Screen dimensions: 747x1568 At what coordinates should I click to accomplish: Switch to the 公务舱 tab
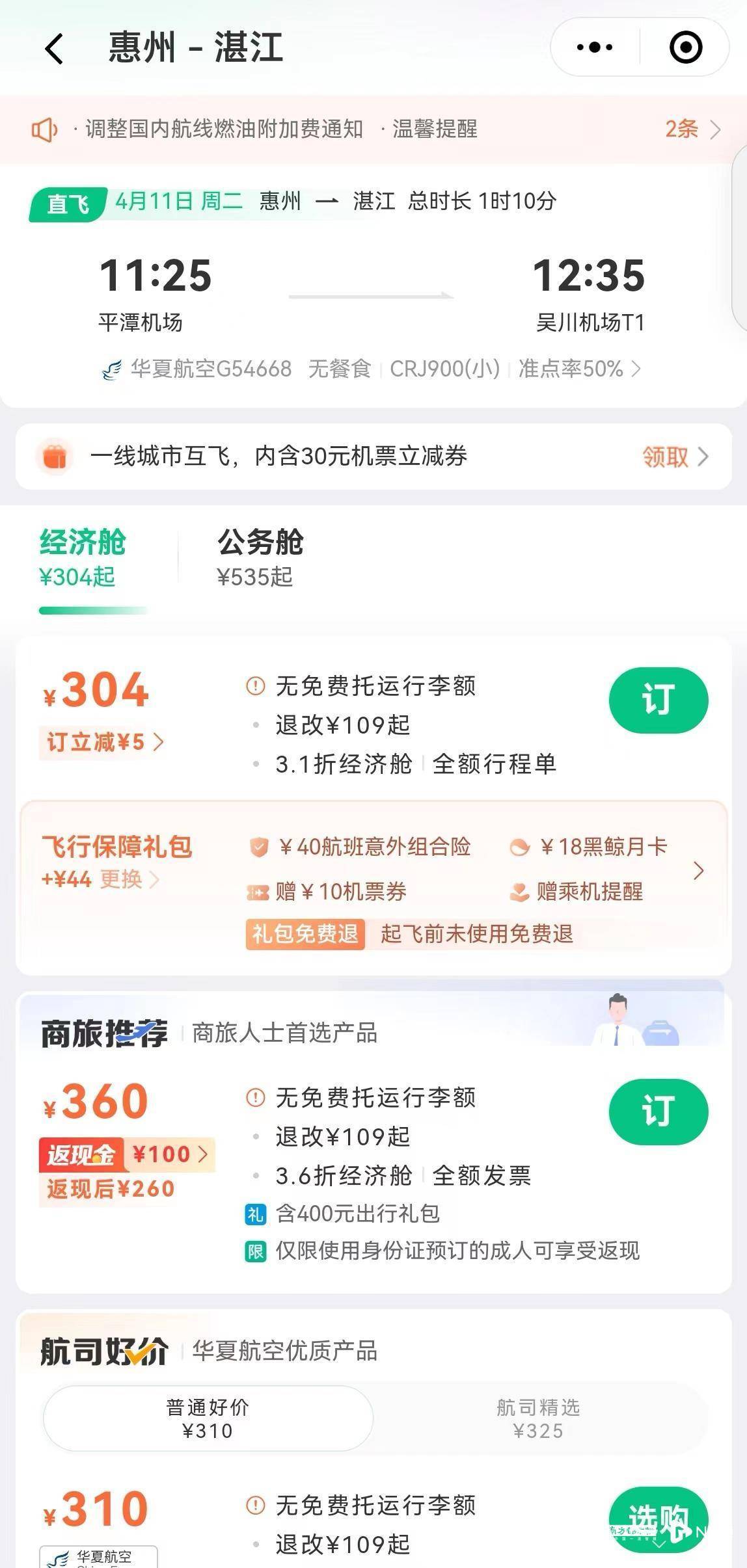(260, 558)
